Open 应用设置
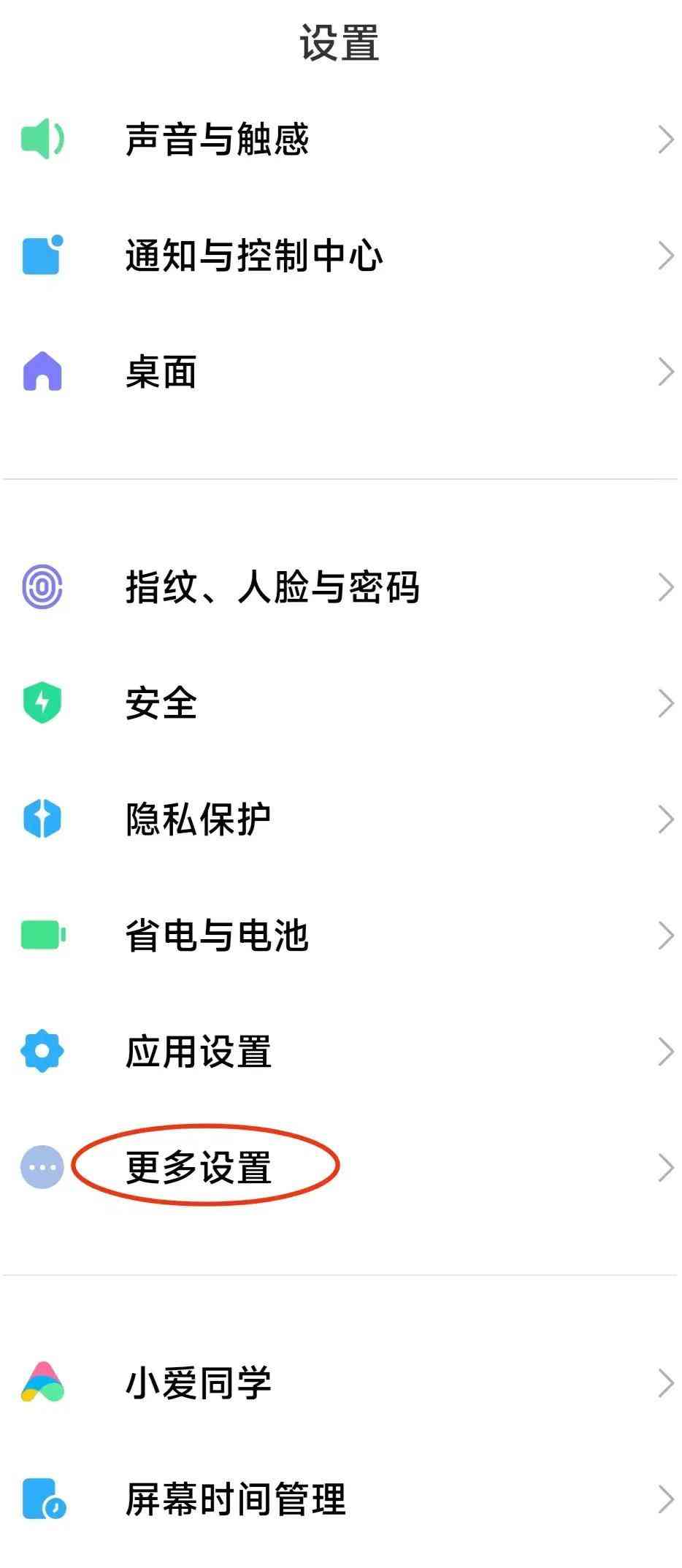 point(198,1052)
